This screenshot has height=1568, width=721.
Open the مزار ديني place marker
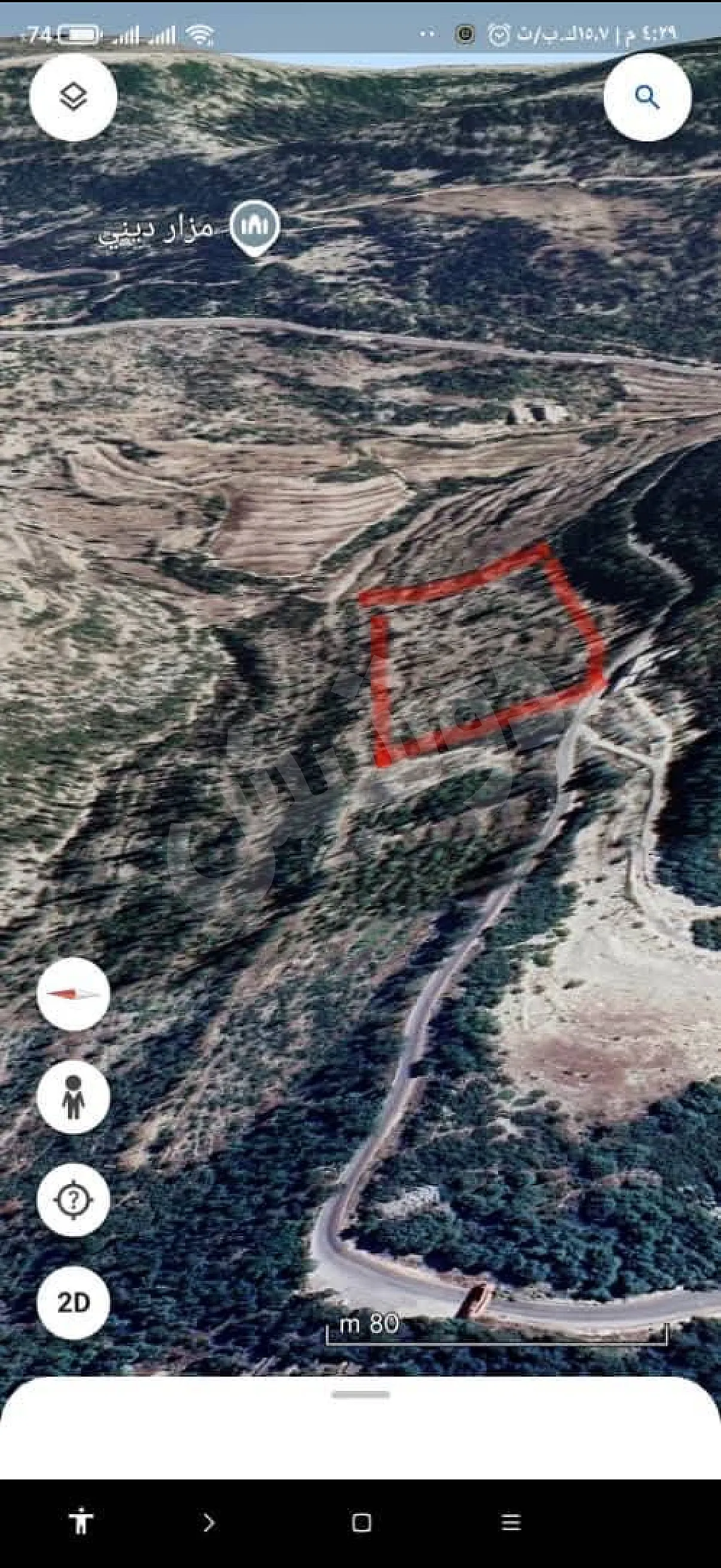click(x=254, y=228)
